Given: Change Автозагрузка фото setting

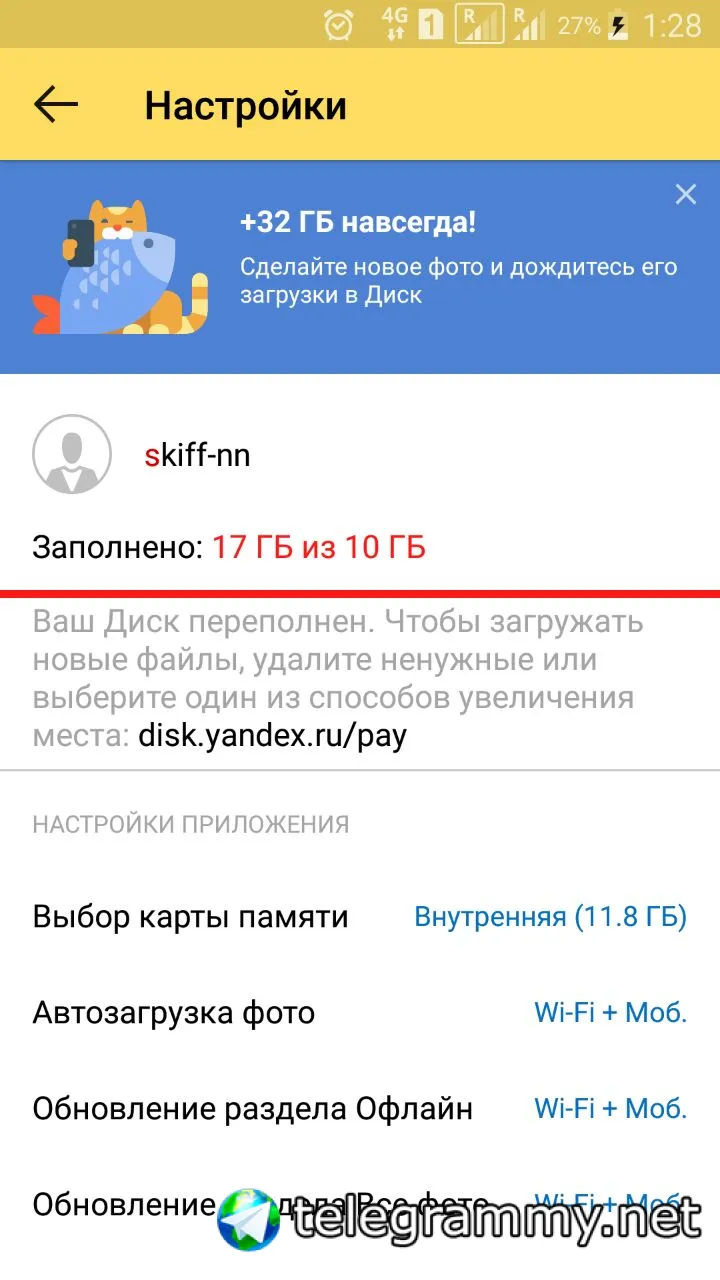Looking at the screenshot, I should pos(360,1013).
